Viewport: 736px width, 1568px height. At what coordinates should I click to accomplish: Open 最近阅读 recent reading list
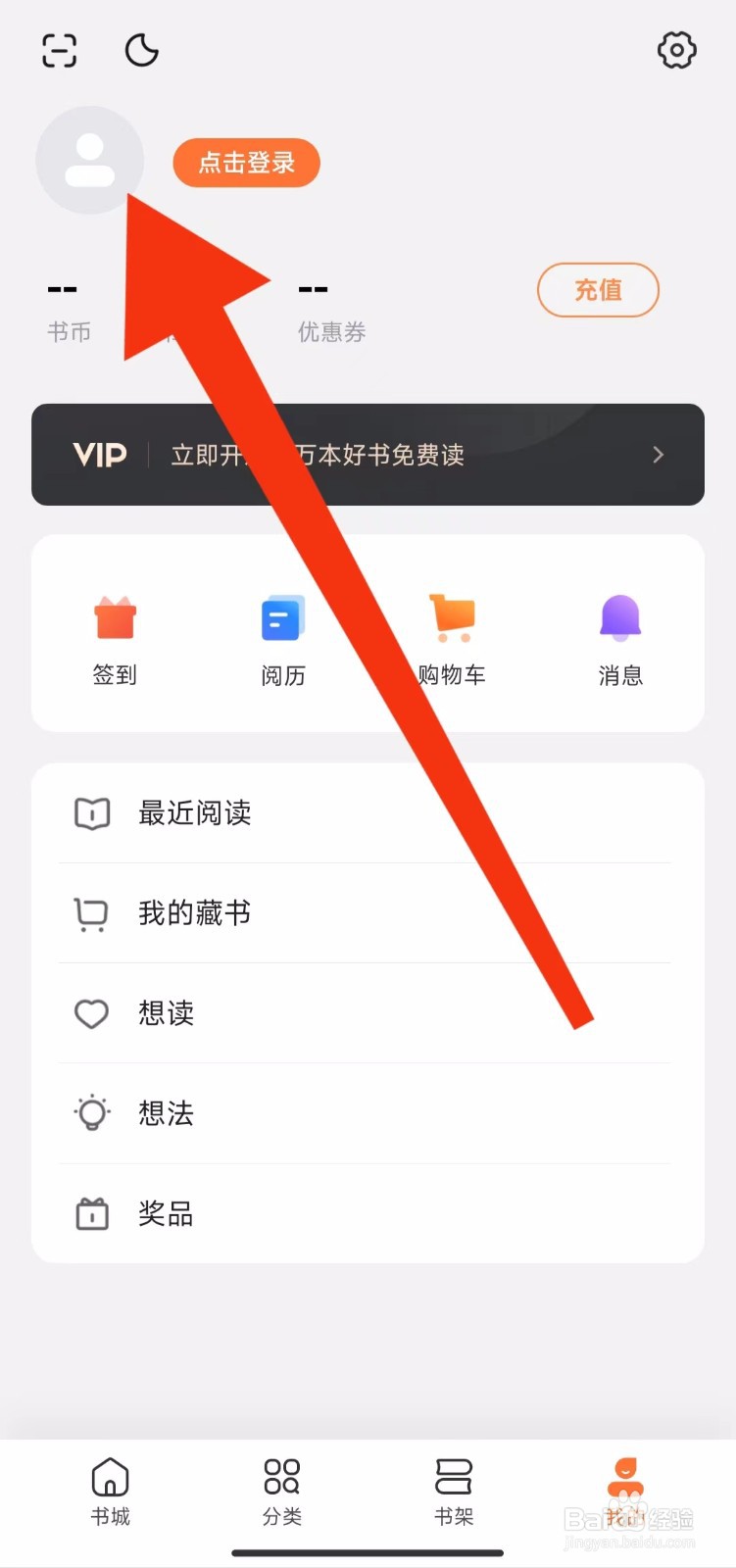coord(194,813)
